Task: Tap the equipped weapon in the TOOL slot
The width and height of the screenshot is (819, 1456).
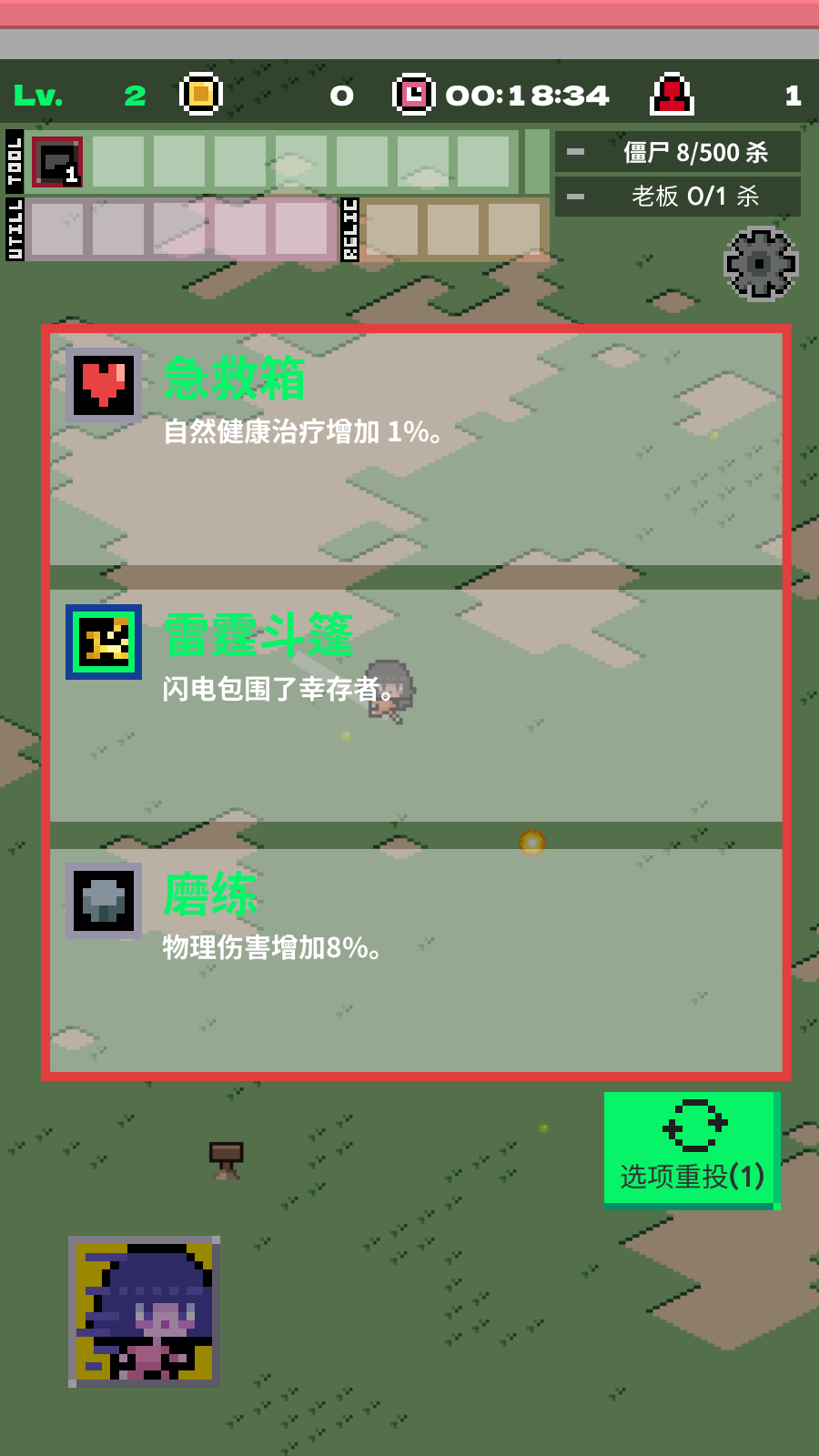Action: pyautogui.click(x=57, y=162)
